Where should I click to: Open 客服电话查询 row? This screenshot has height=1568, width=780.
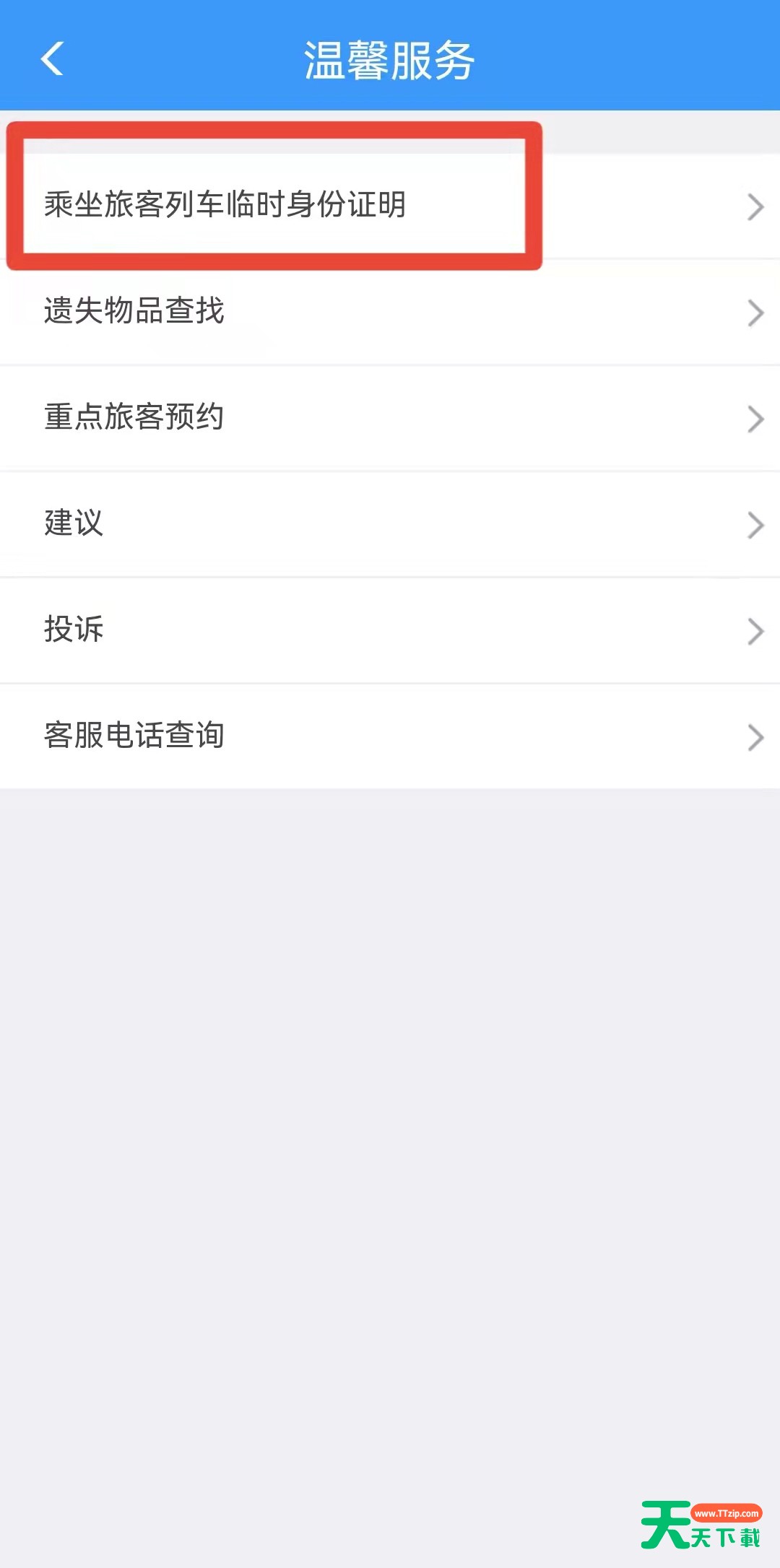tap(390, 736)
